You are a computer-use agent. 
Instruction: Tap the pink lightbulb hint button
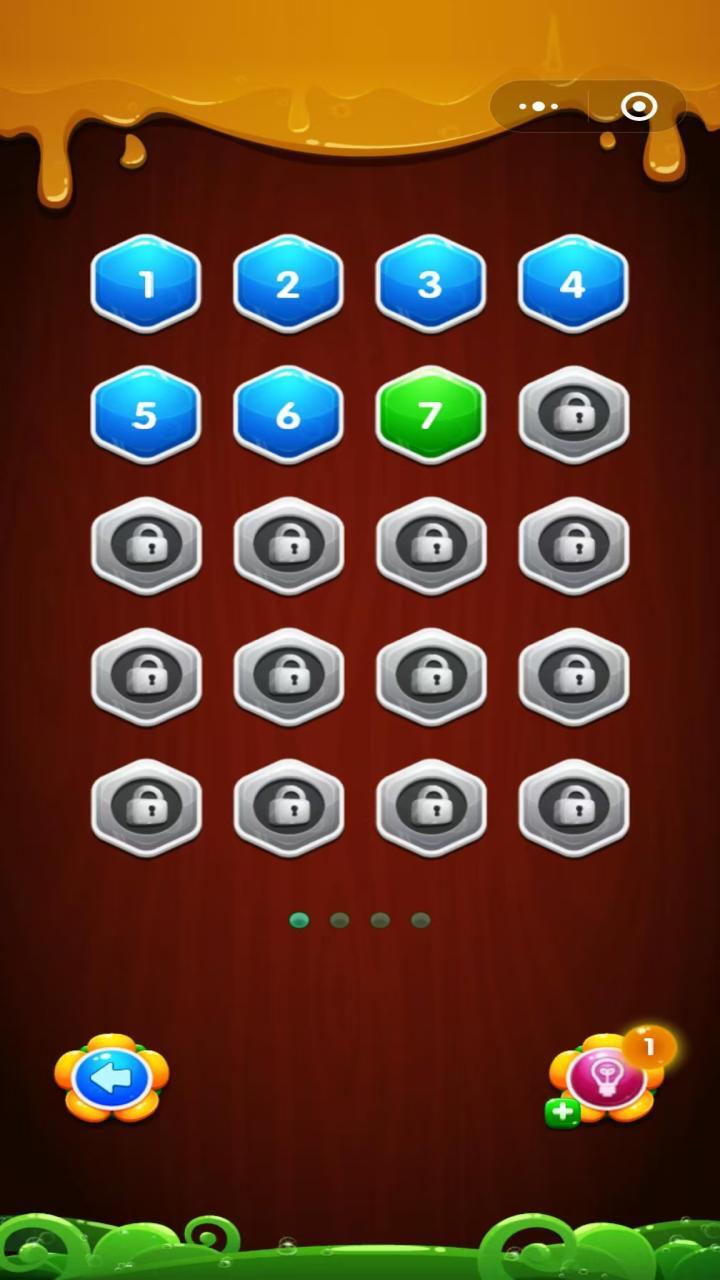click(606, 1078)
